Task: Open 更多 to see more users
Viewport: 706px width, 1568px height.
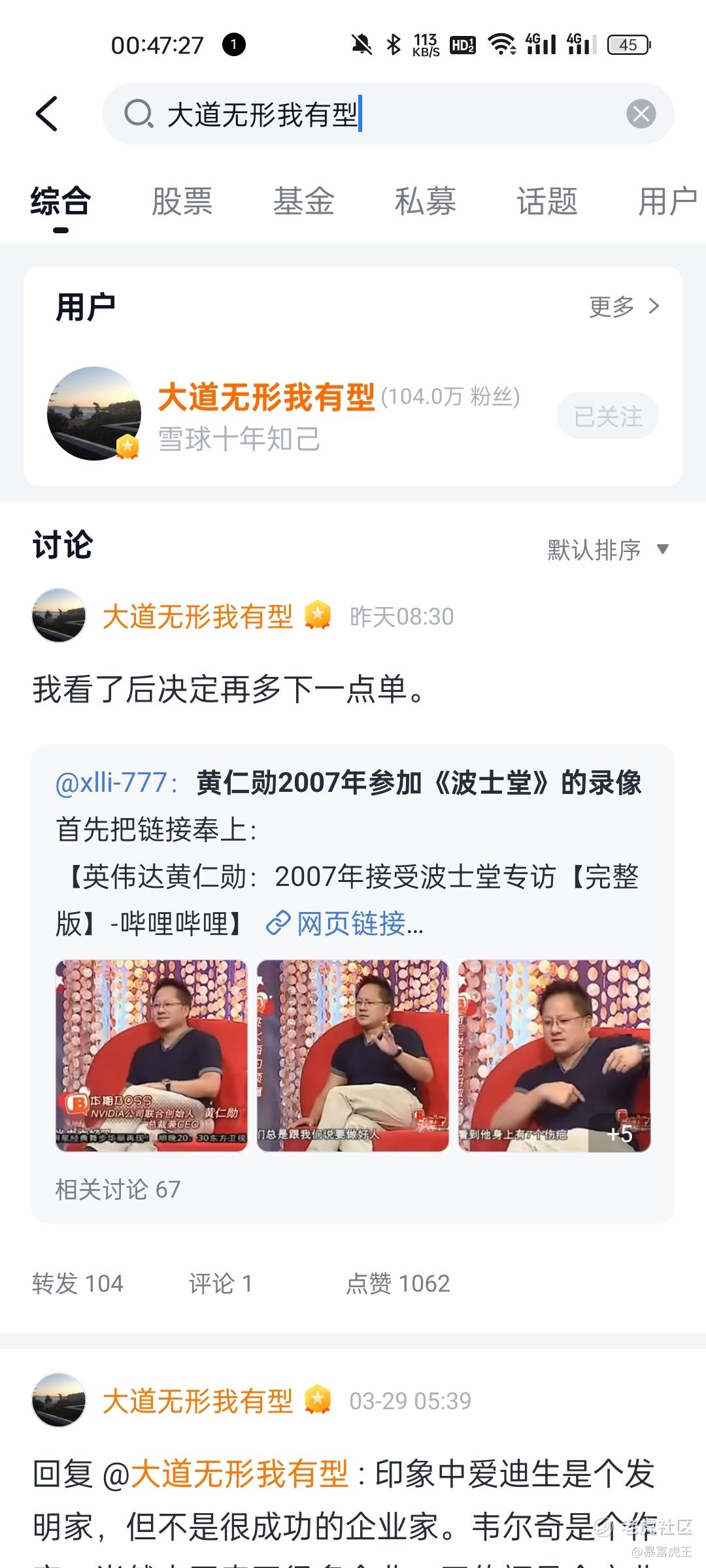Action: point(624,306)
